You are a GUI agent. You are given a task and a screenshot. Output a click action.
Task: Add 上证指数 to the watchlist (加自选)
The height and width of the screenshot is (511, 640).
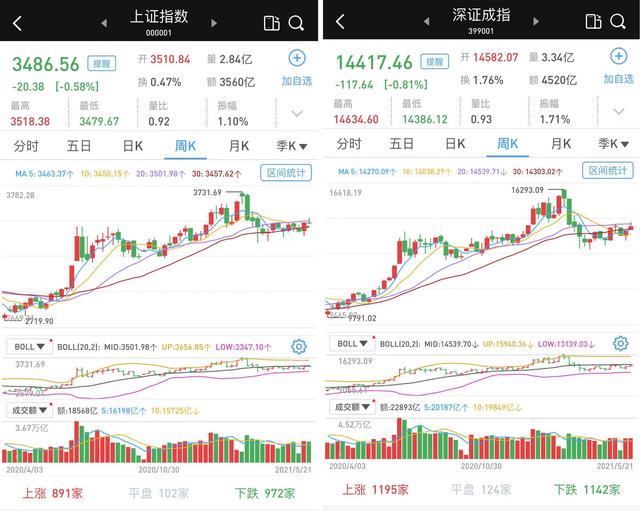coord(297,69)
